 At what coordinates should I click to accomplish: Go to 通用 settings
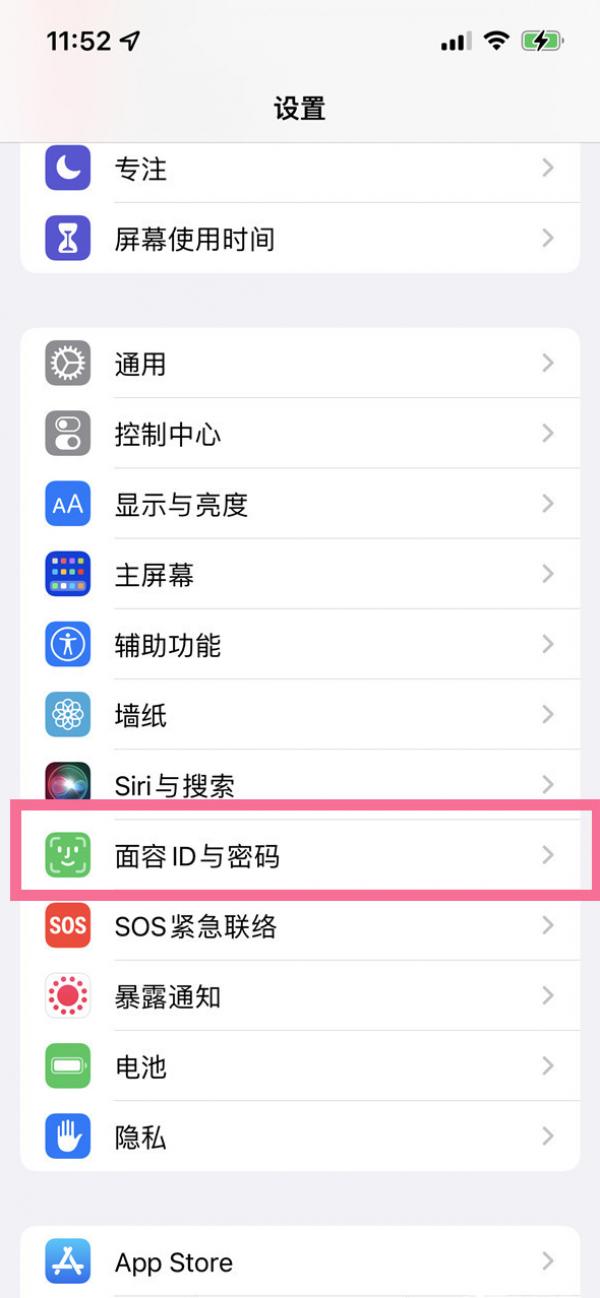point(300,364)
